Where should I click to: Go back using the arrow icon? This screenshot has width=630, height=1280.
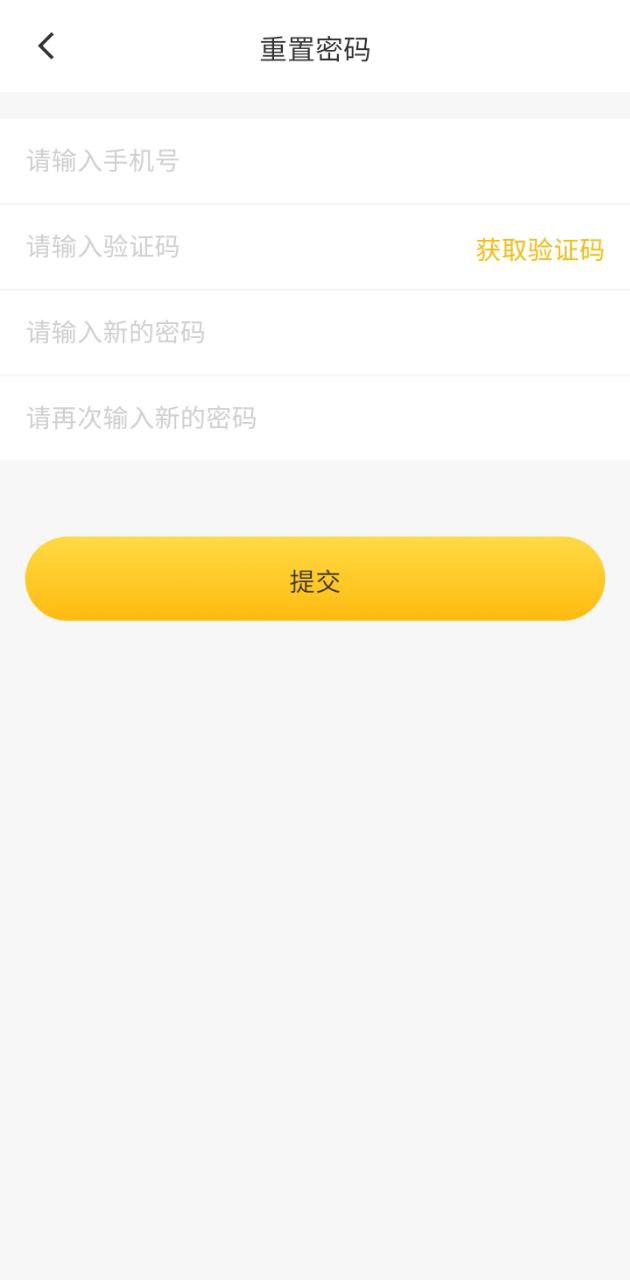point(46,46)
